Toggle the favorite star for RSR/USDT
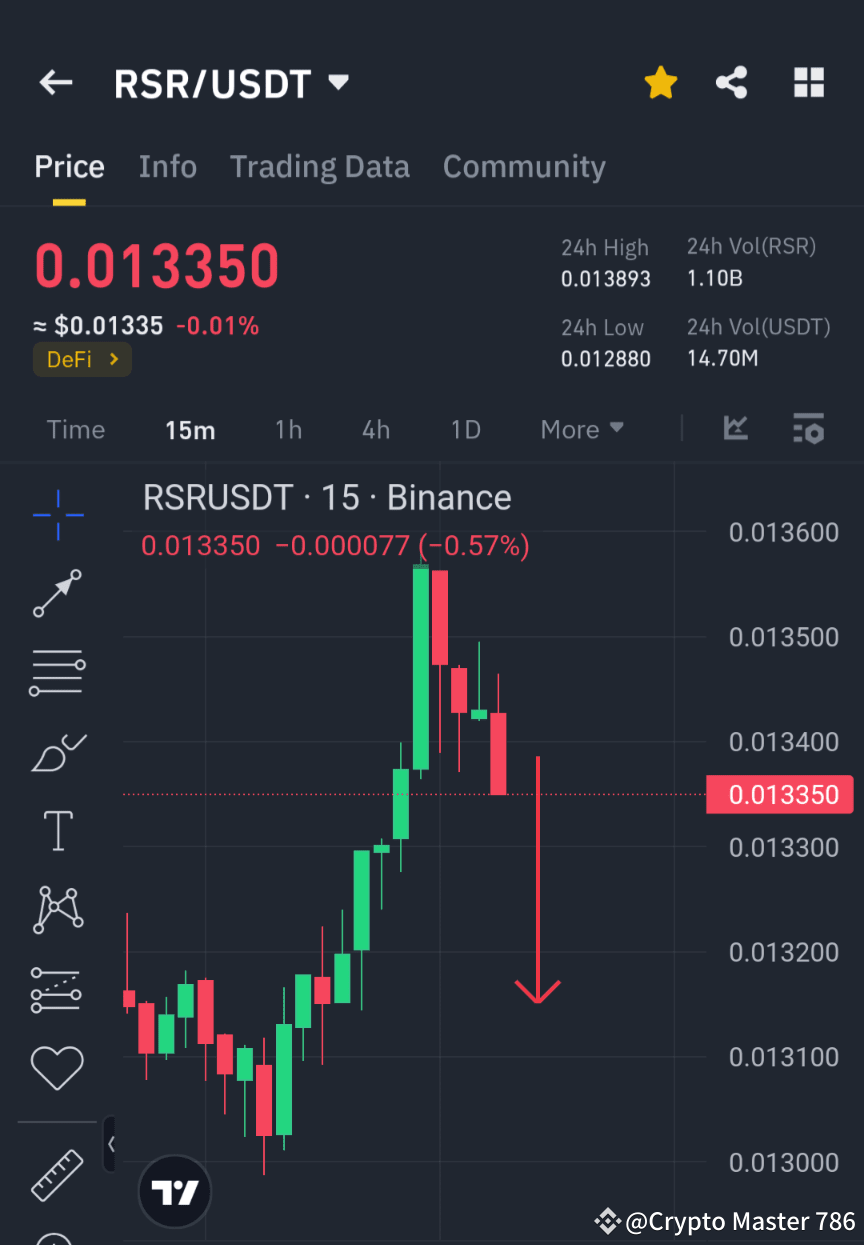 tap(661, 83)
